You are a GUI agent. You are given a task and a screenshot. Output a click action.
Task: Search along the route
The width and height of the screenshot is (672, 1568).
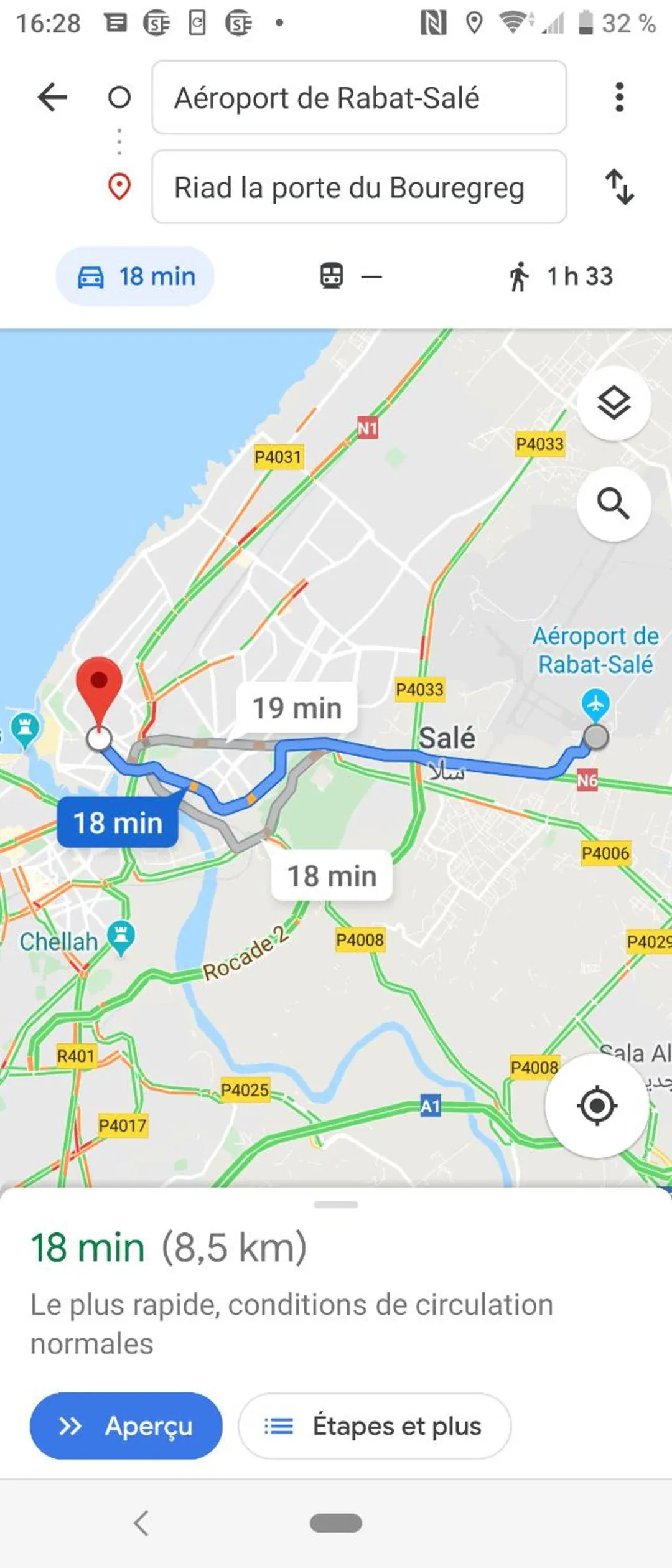point(614,504)
